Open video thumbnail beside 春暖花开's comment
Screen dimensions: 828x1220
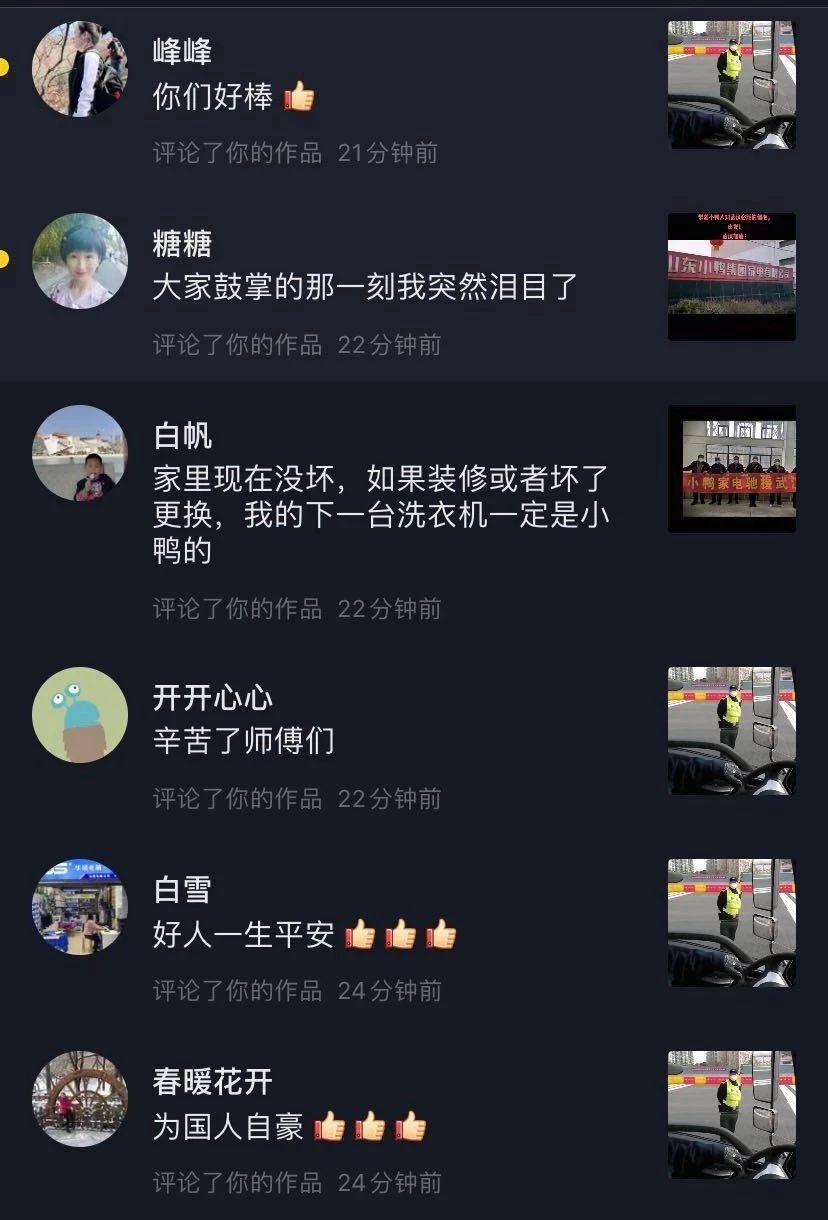(731, 1115)
